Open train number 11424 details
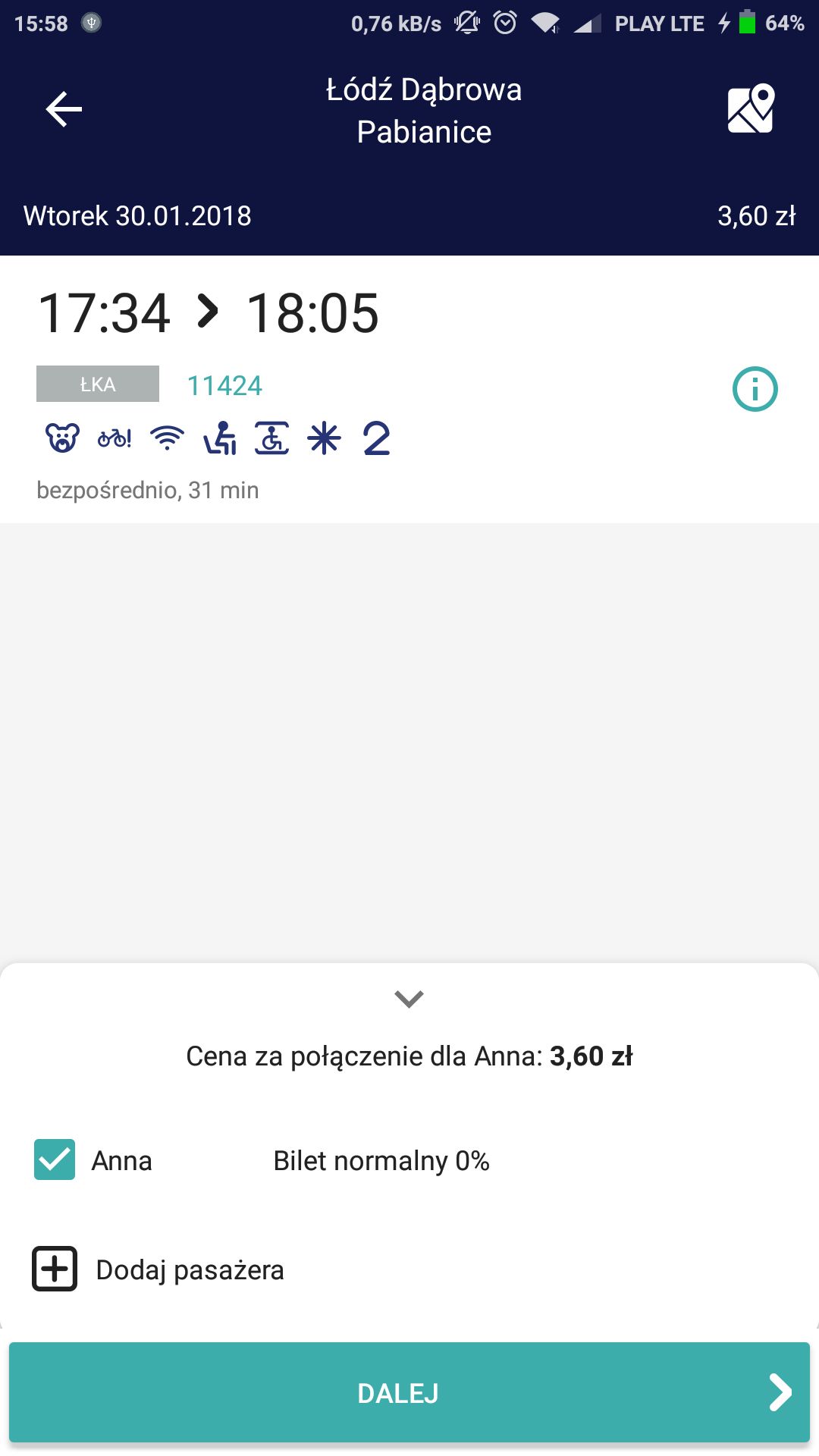The height and width of the screenshot is (1456, 819). (x=224, y=385)
